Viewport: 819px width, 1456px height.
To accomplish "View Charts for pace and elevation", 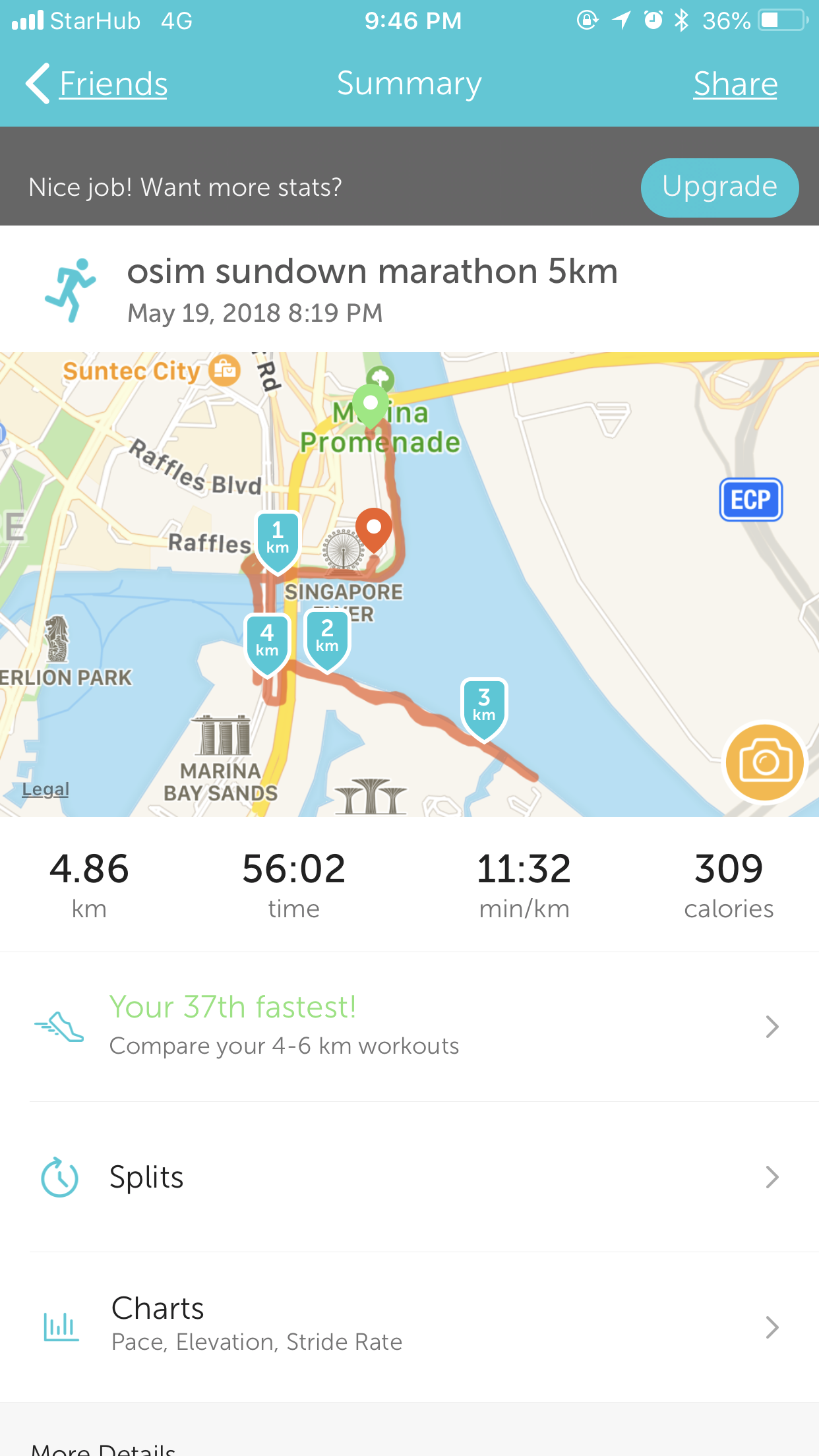I will 409,1326.
